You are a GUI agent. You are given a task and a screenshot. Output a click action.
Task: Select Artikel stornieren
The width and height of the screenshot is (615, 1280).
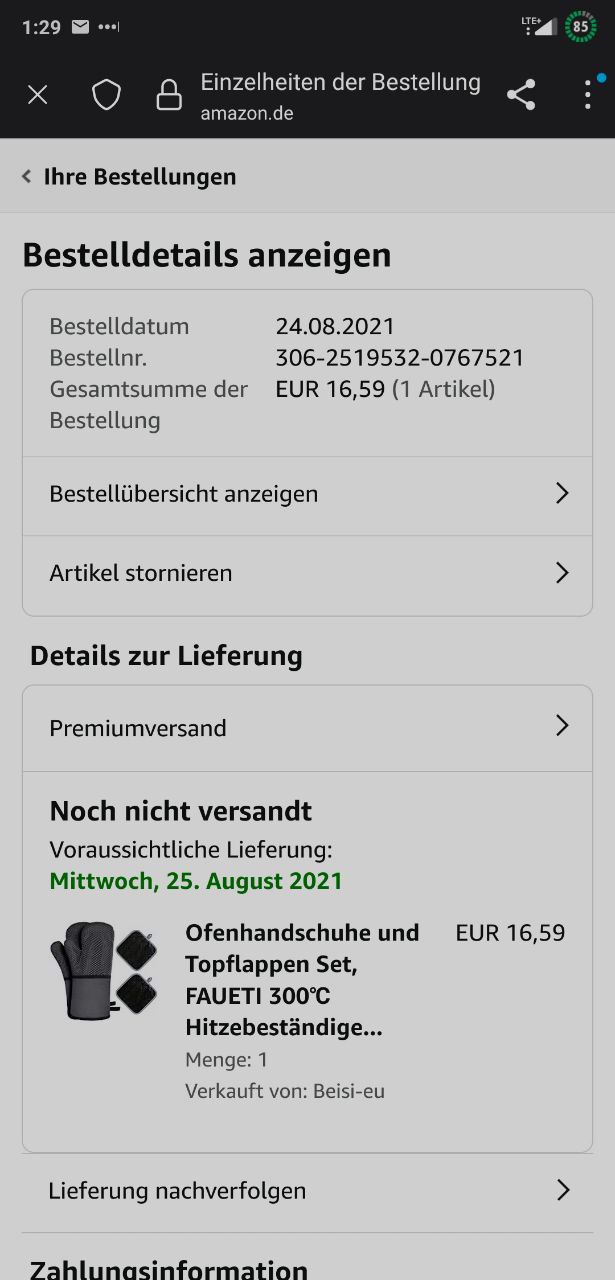307,573
